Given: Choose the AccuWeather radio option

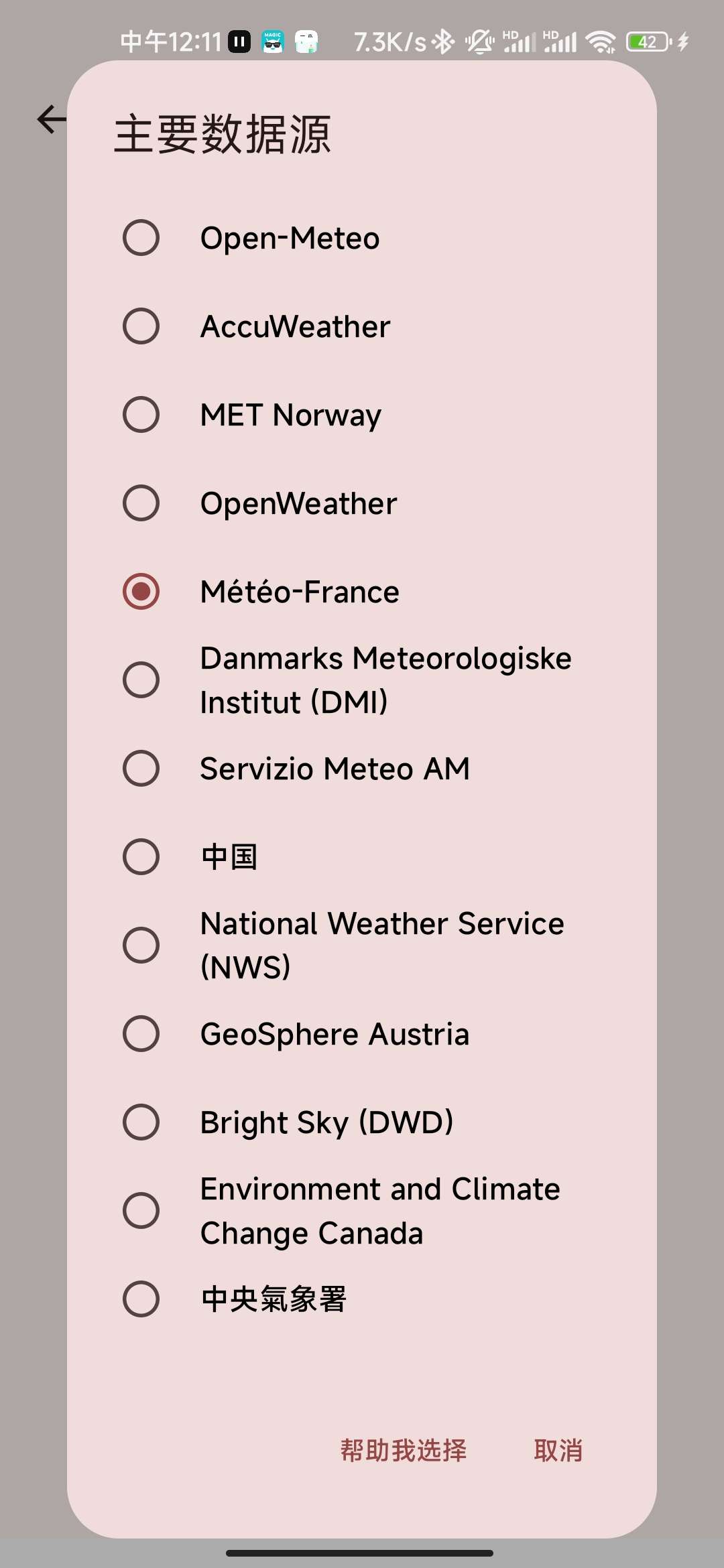Looking at the screenshot, I should 141,326.
